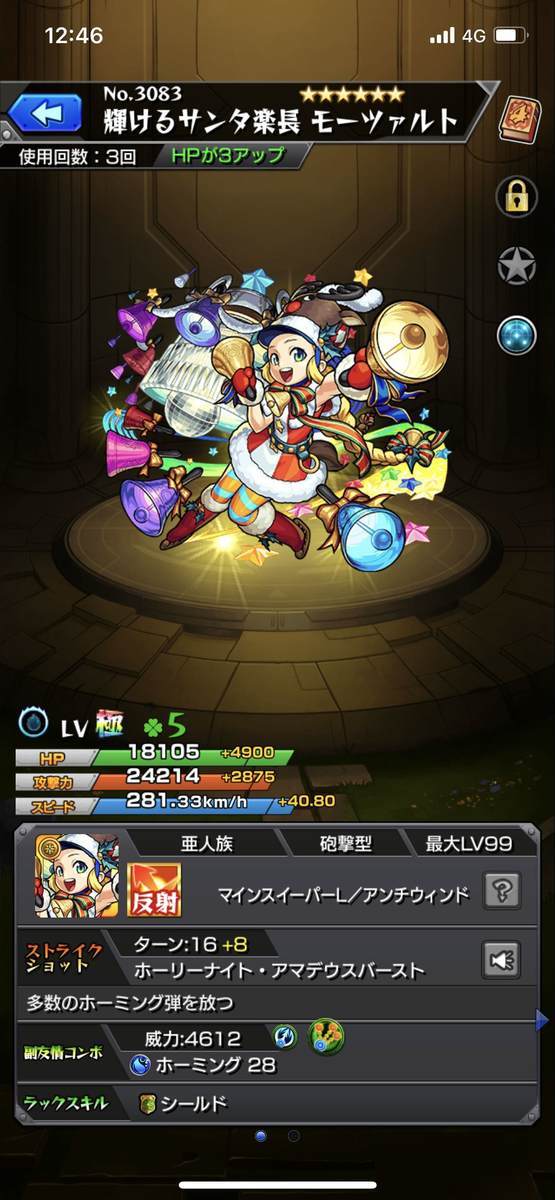Open the monster book icon
The width and height of the screenshot is (555, 1200).
click(517, 114)
